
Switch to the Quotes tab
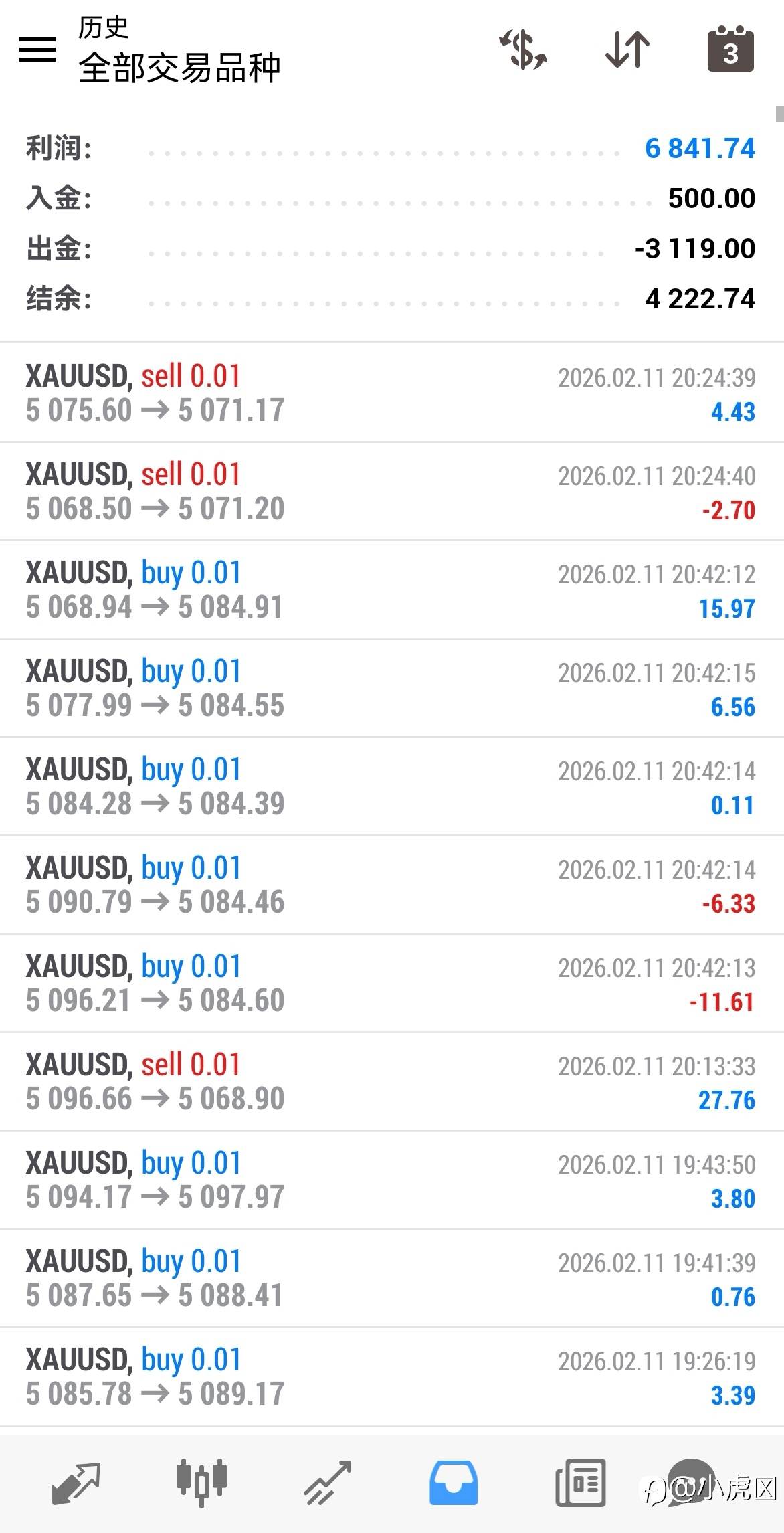[76, 1482]
